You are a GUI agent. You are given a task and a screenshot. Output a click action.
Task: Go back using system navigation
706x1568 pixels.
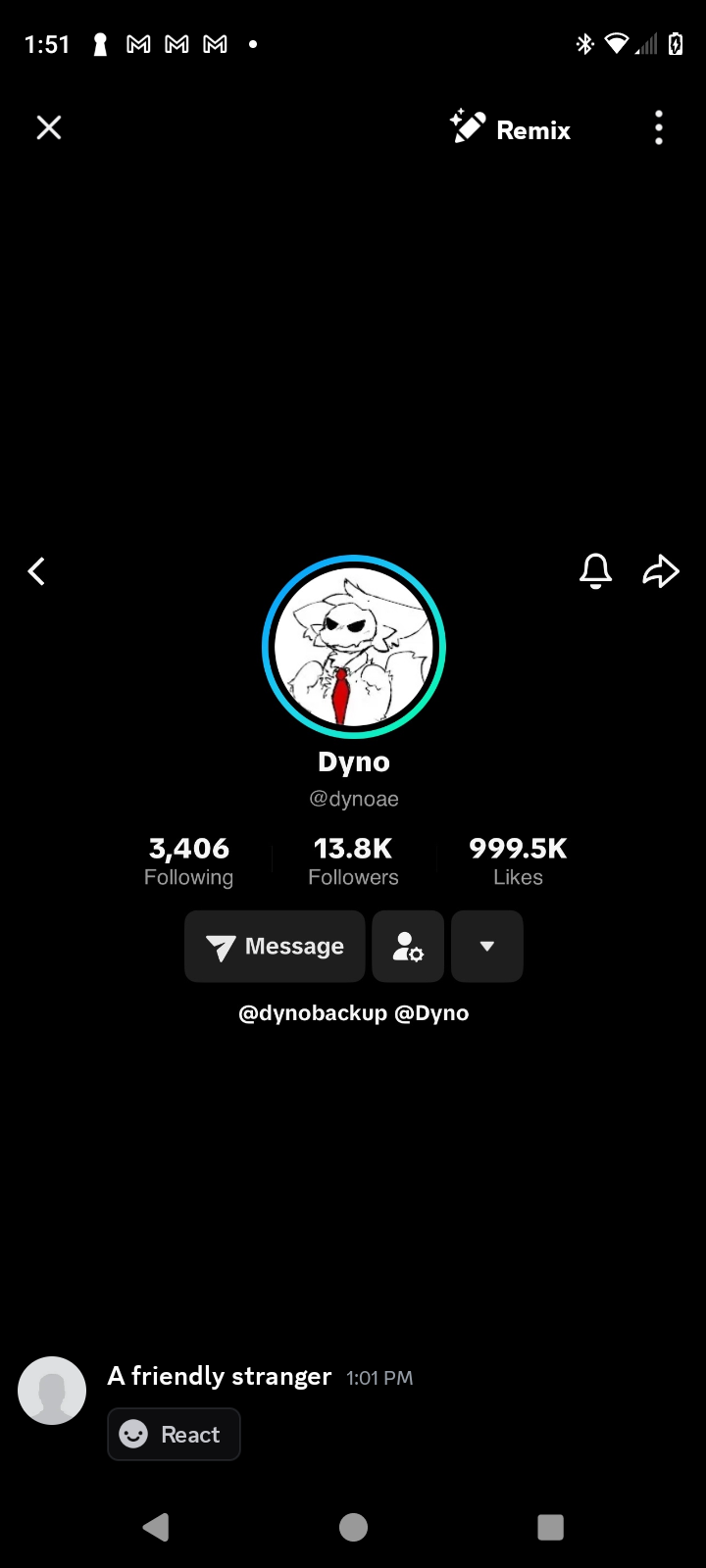[156, 1526]
